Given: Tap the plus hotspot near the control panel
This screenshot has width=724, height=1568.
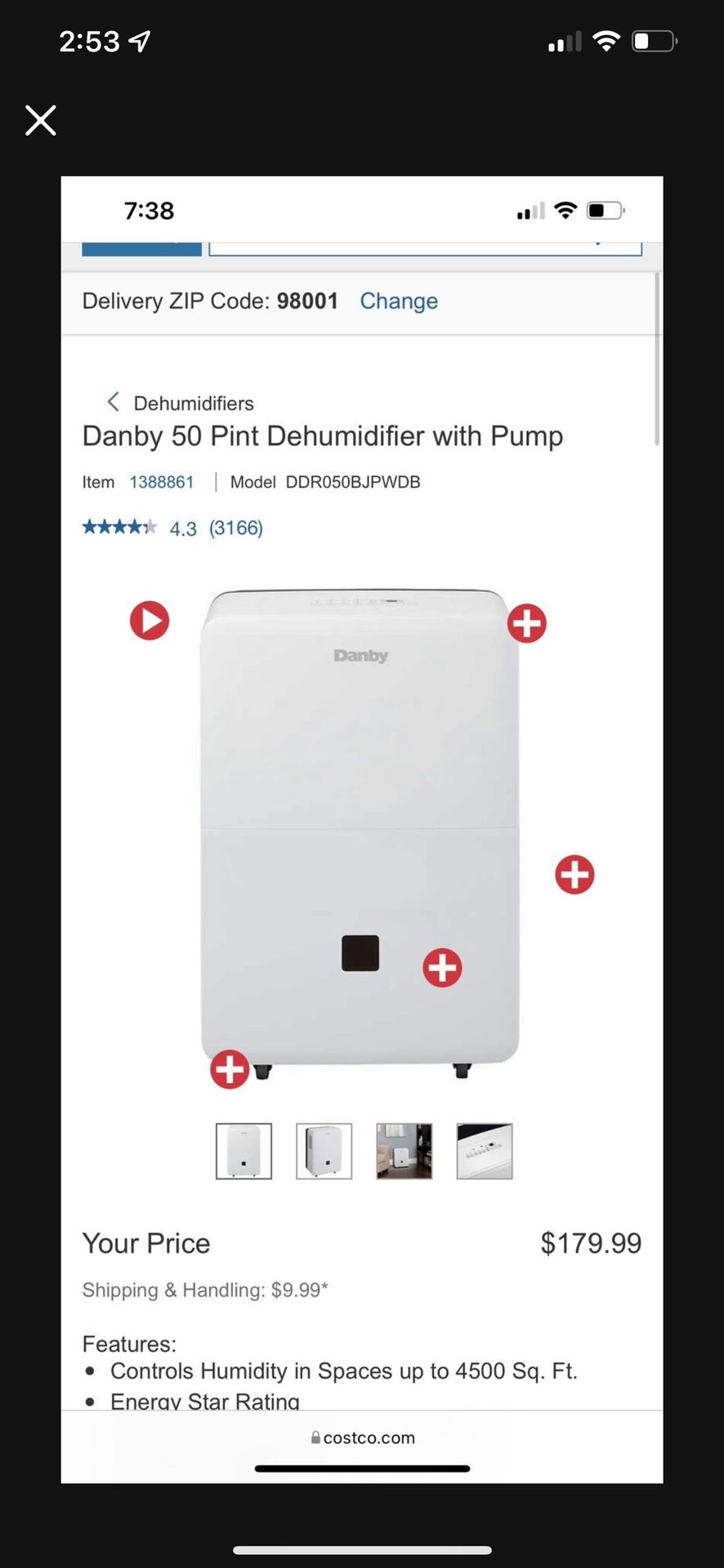Looking at the screenshot, I should [x=527, y=622].
